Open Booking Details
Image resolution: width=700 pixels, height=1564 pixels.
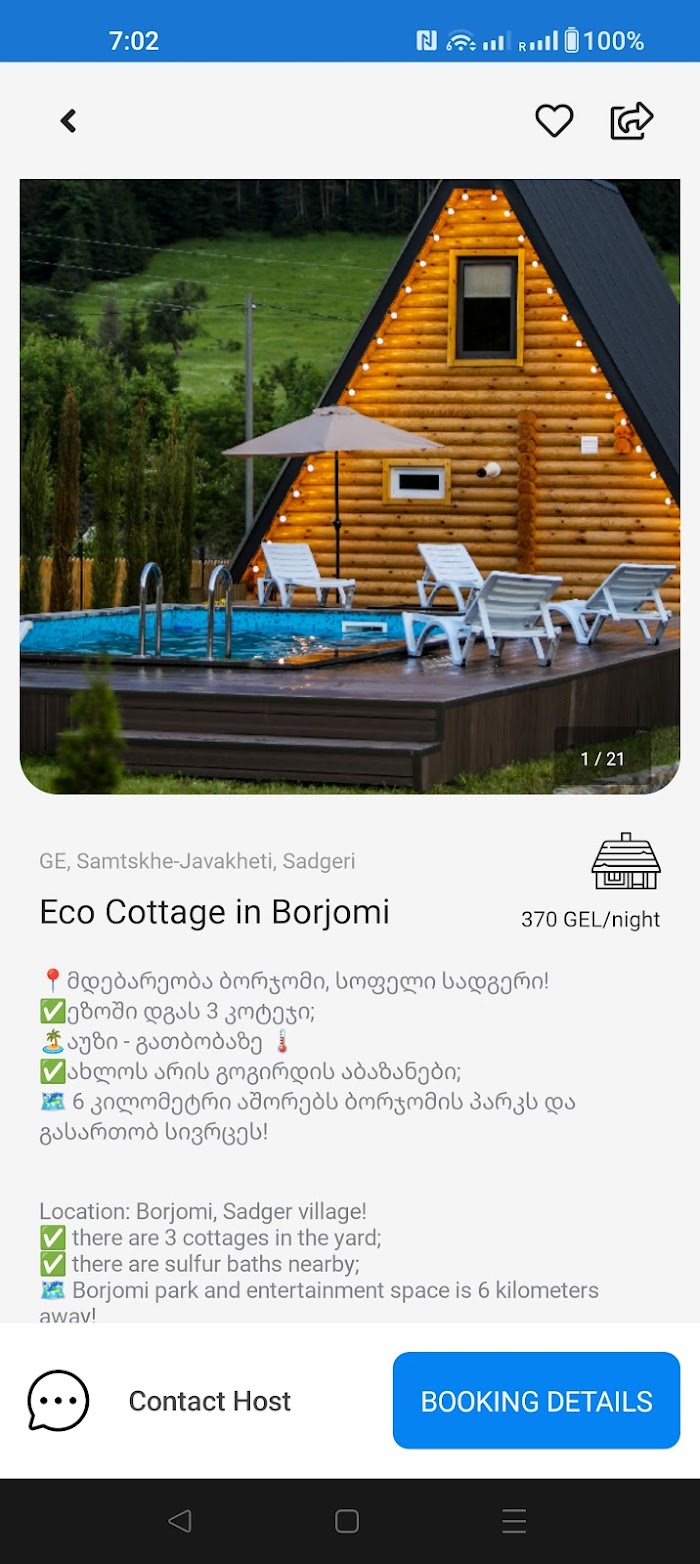pyautogui.click(x=536, y=1400)
